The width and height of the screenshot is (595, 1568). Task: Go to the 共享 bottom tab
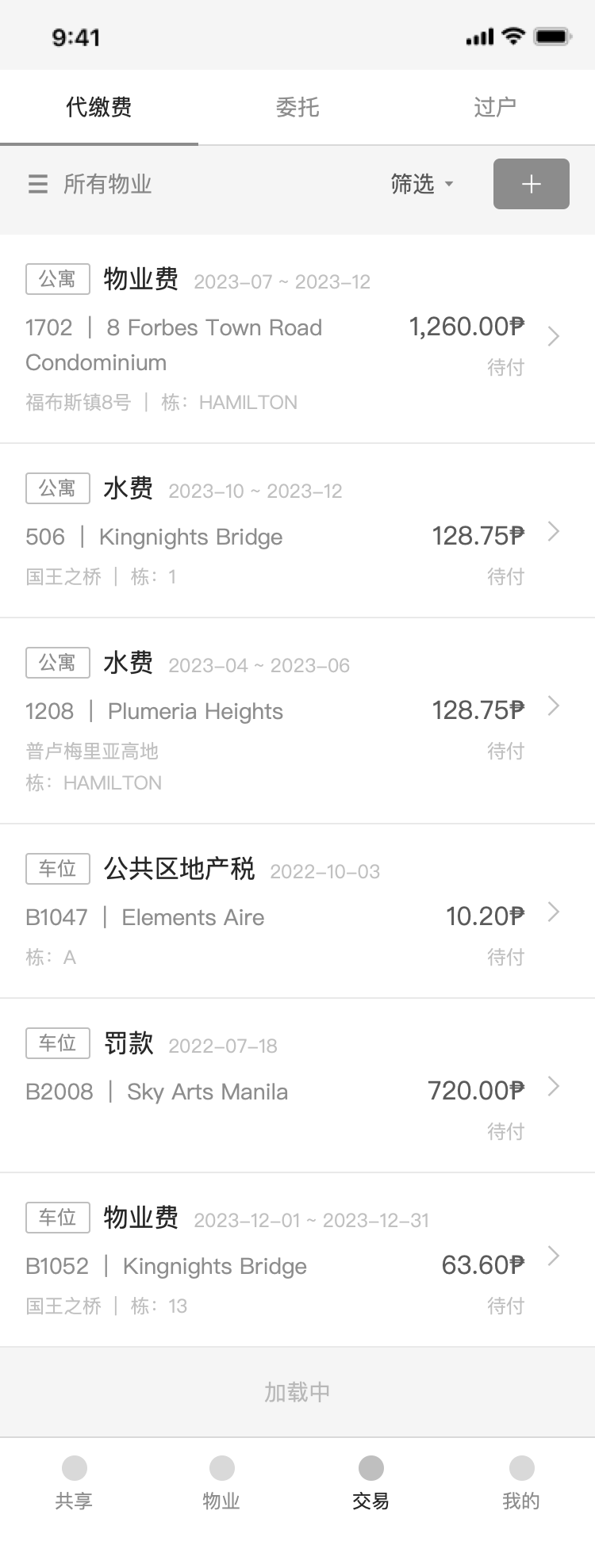point(74,1482)
